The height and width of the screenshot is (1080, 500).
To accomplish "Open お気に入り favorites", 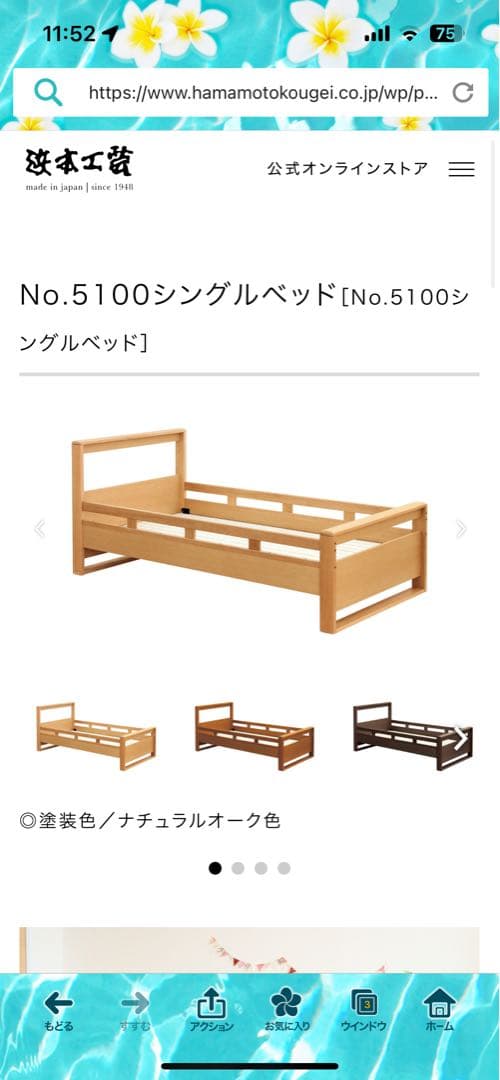I will point(287,1011).
